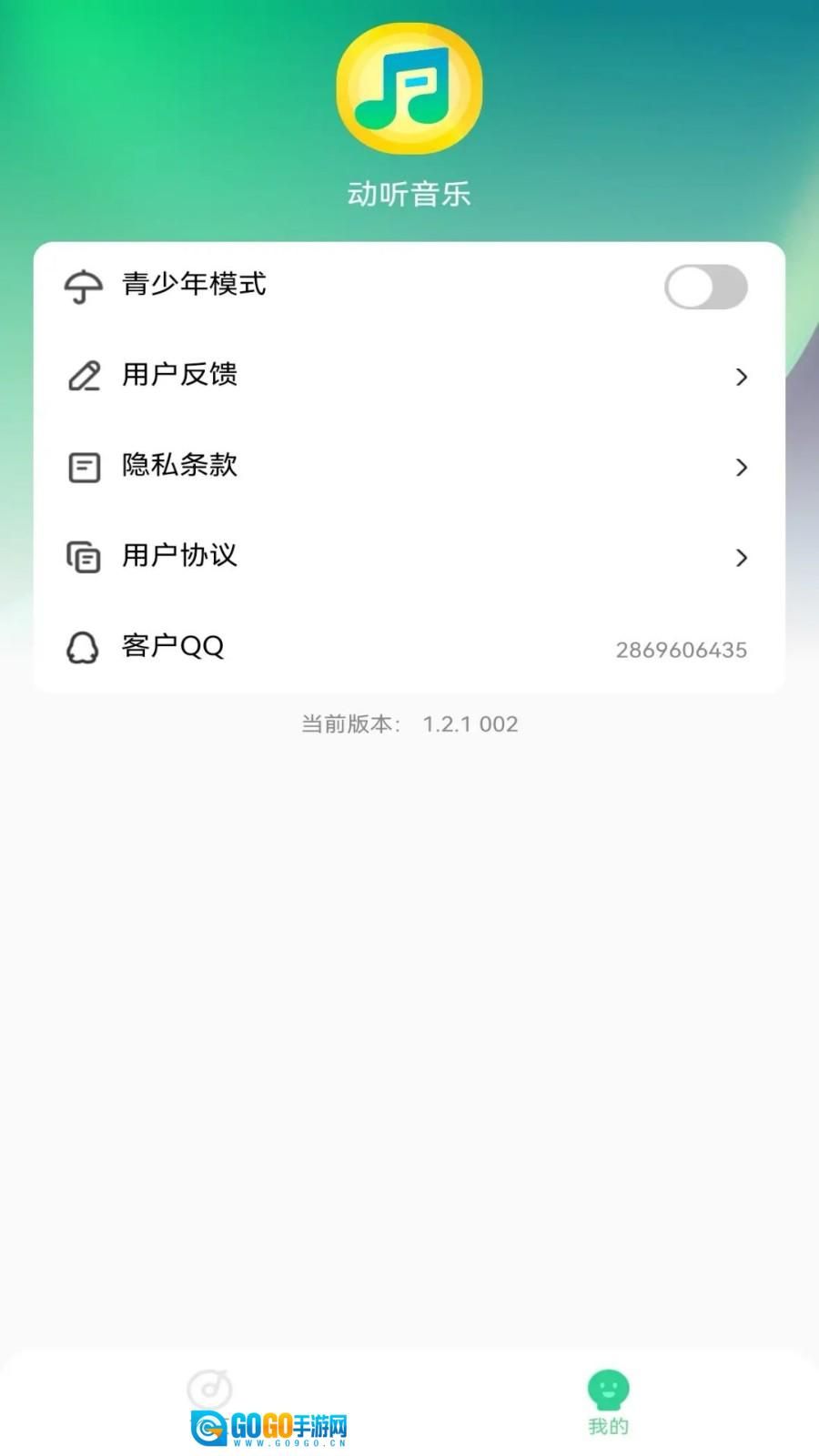Select the copy-pages icon beside 用户协议
The height and width of the screenshot is (1456, 819).
tap(83, 557)
